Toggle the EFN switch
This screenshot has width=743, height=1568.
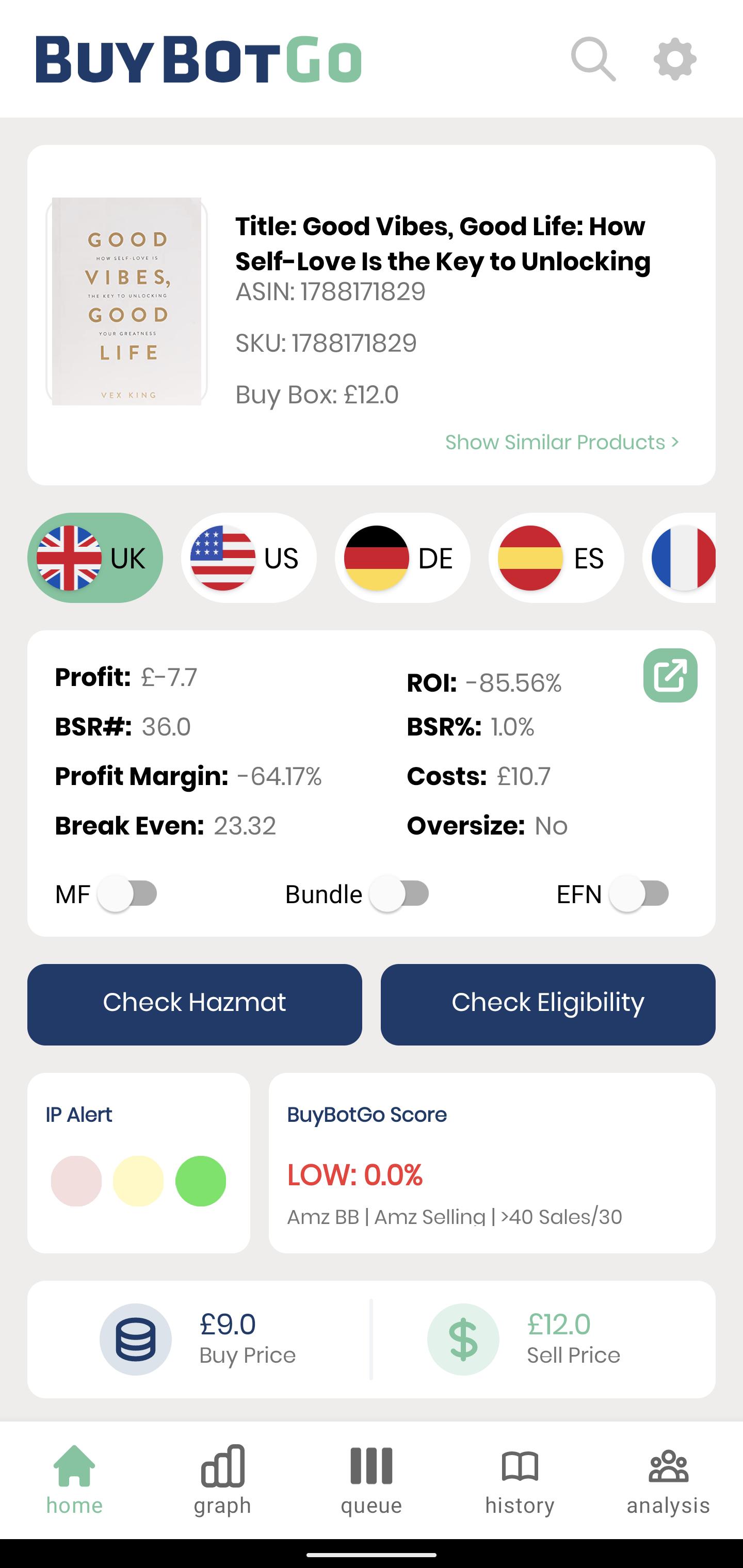click(x=639, y=893)
